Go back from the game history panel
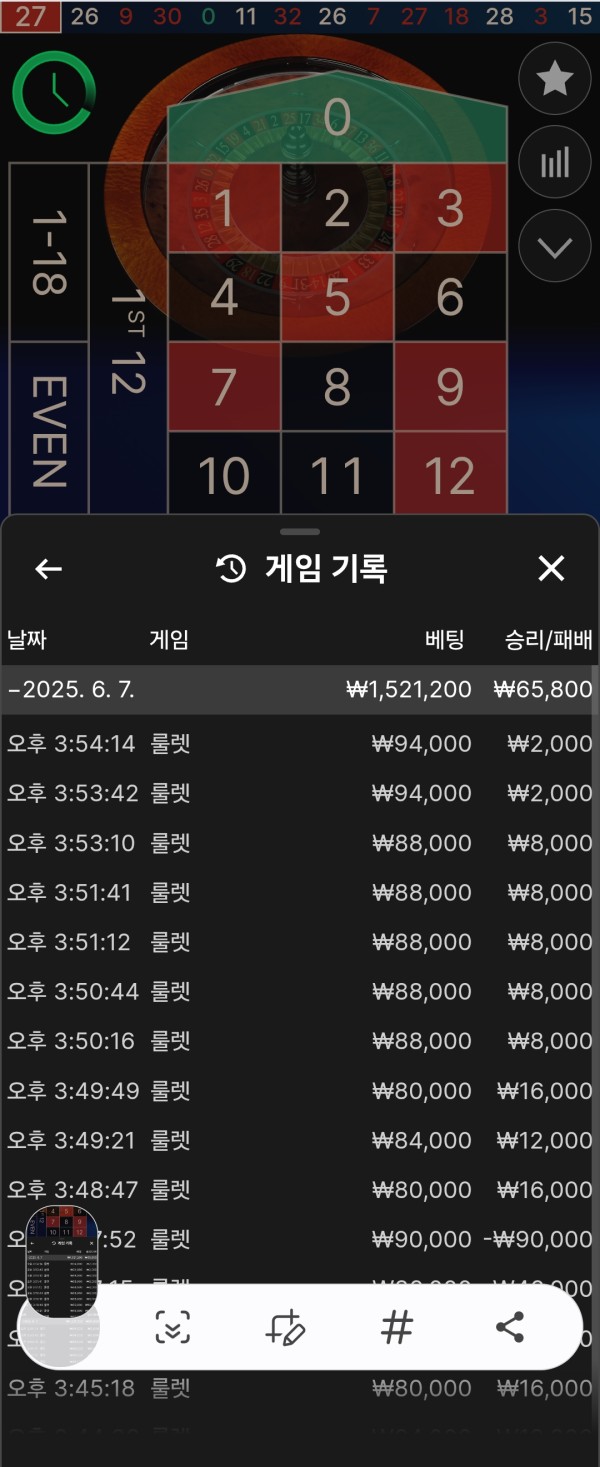This screenshot has height=1467, width=600. (x=48, y=569)
